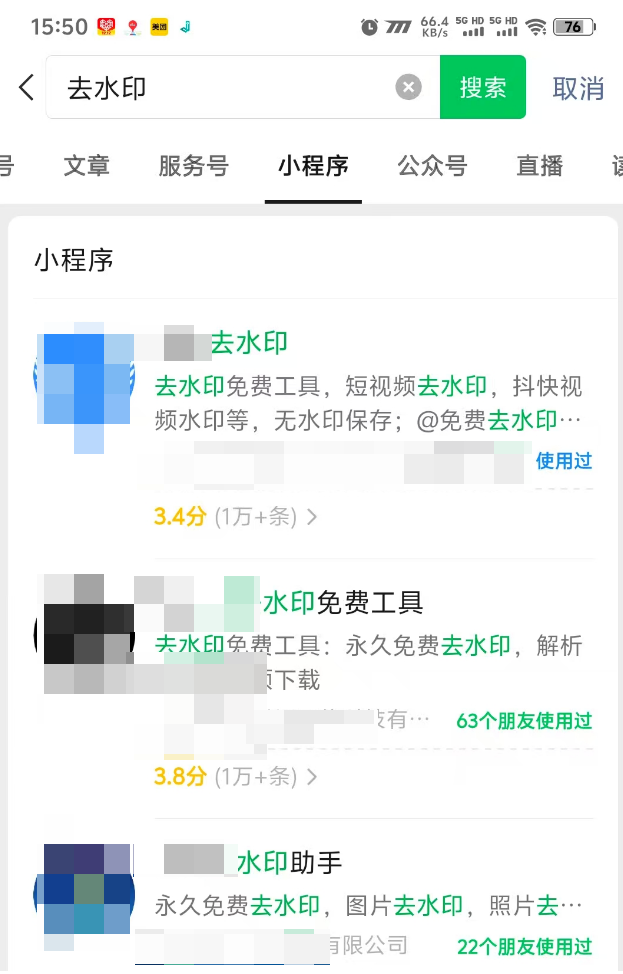
Task: Switch to the 文章 tab
Action: pos(86,166)
